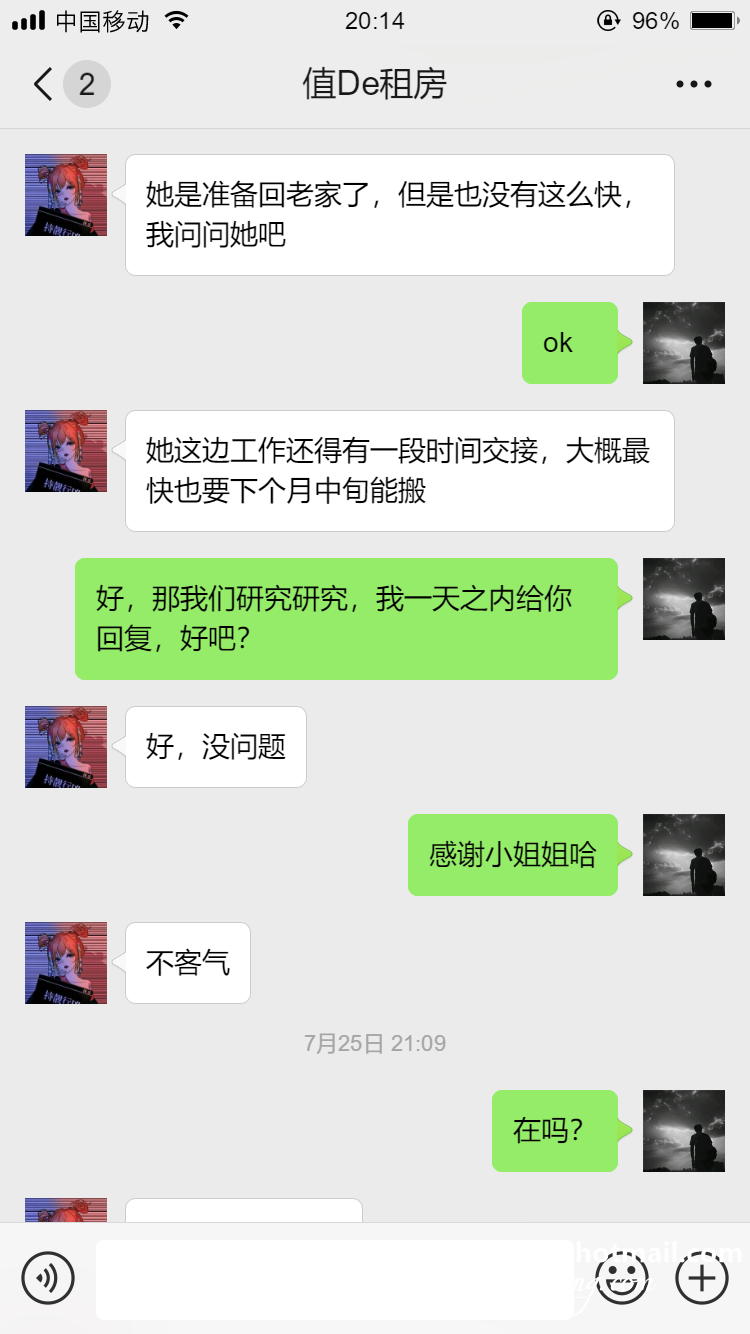Image resolution: width=750 pixels, height=1334 pixels.
Task: Tap the plus icon for more options
Action: tap(701, 1278)
